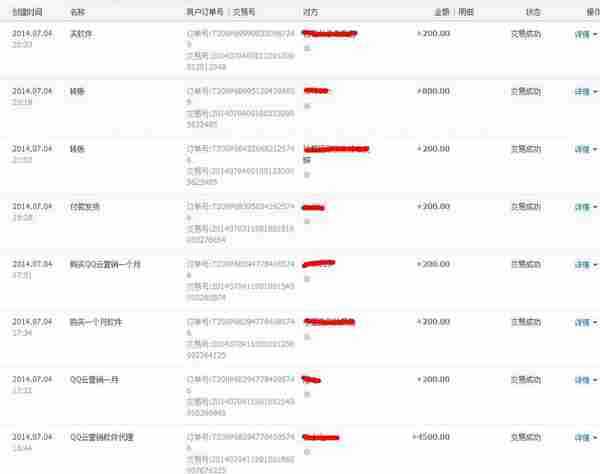The width and height of the screenshot is (600, 474).
Task: View 详情 of the 付款发货 transaction
Action: pos(582,207)
